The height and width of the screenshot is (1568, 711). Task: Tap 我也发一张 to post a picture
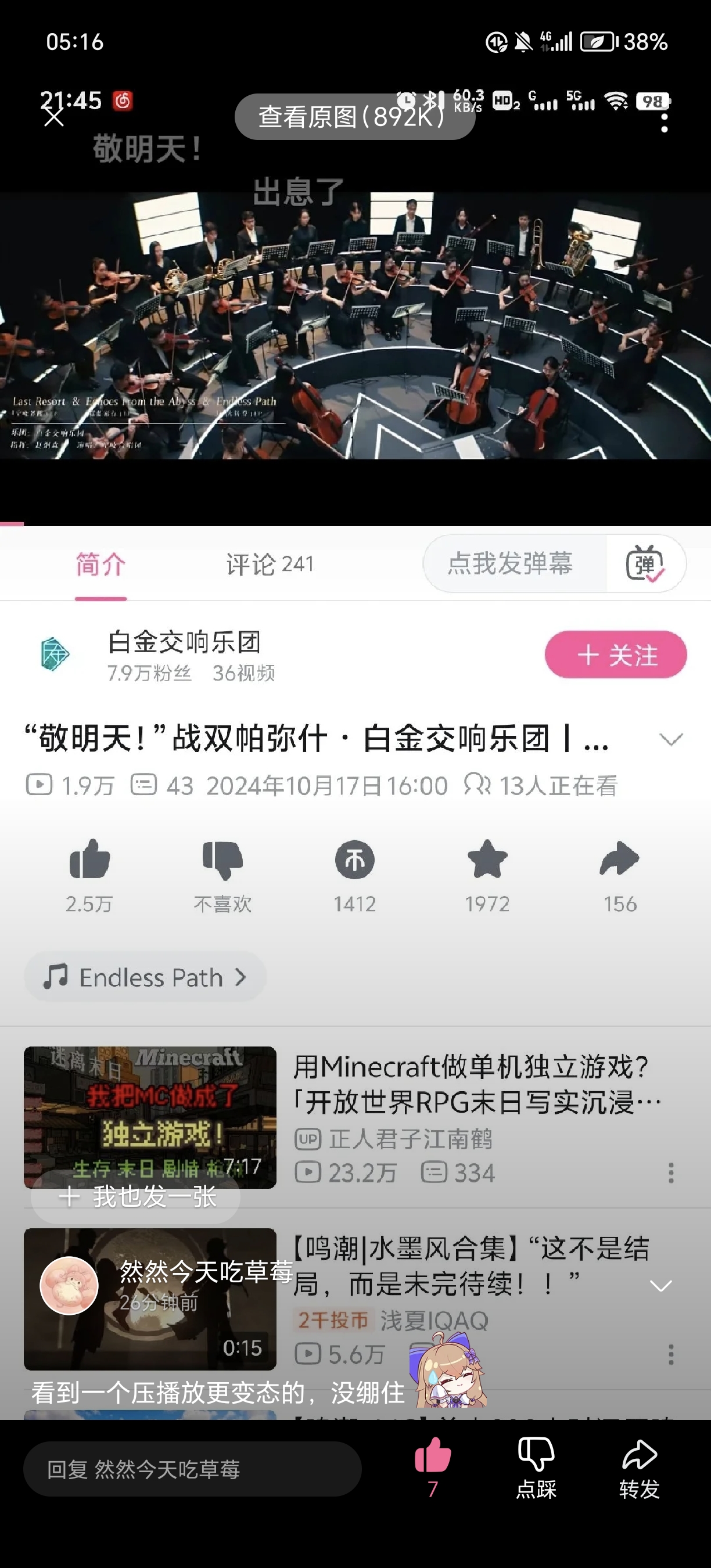(136, 1197)
